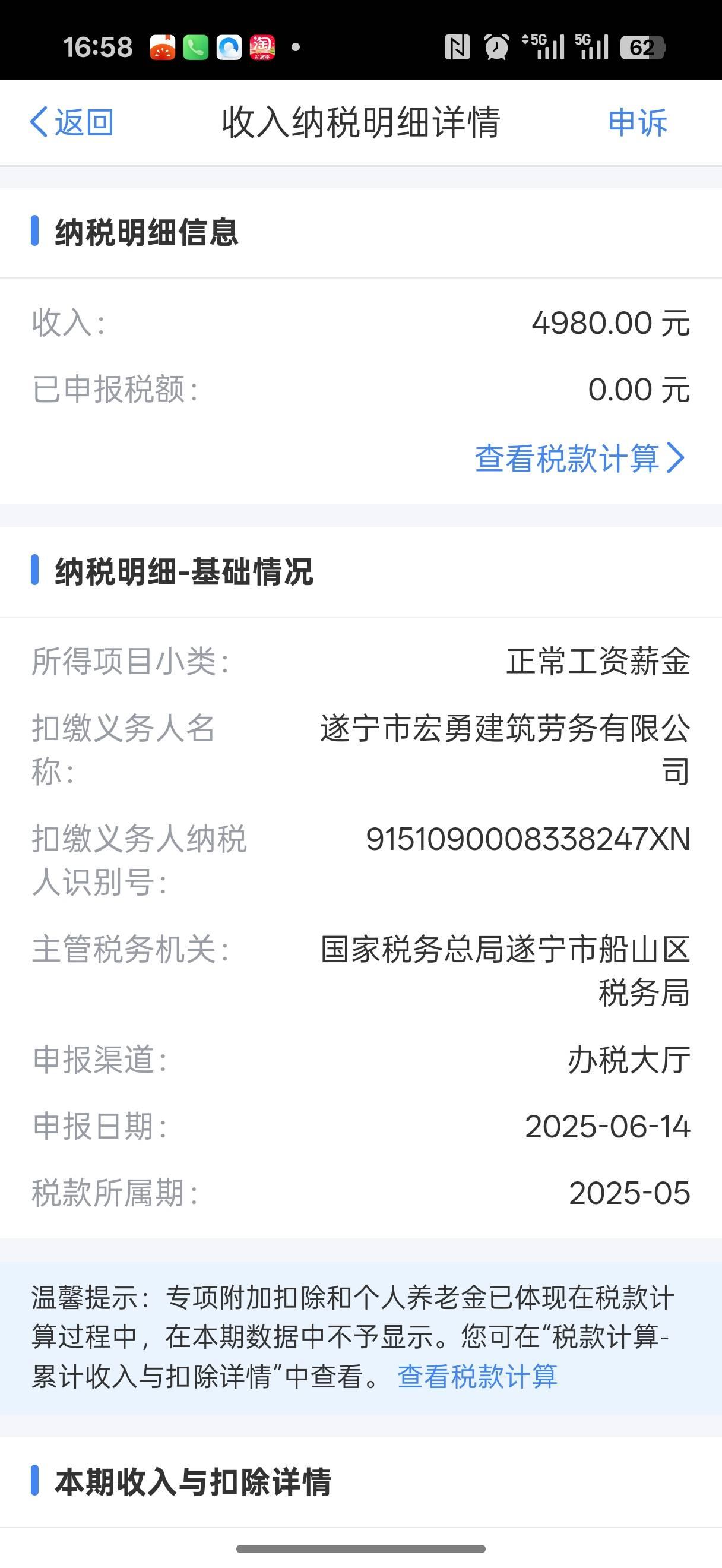Tap 查看税款计算 link in the 温馨提示 notice
Viewport: 722px width, 1568px height.
pos(477,1376)
